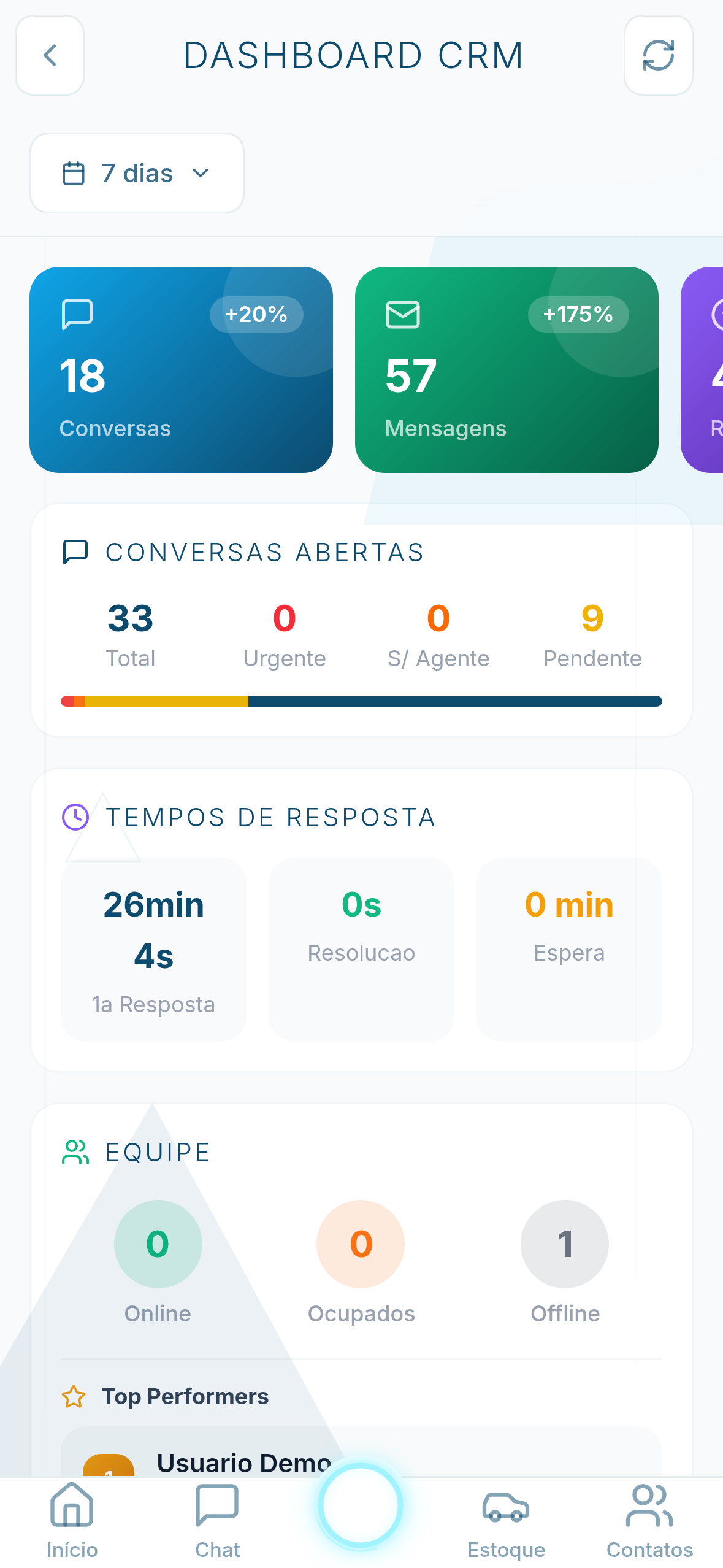
Task: Expand the date range selector chevron
Action: (x=201, y=174)
